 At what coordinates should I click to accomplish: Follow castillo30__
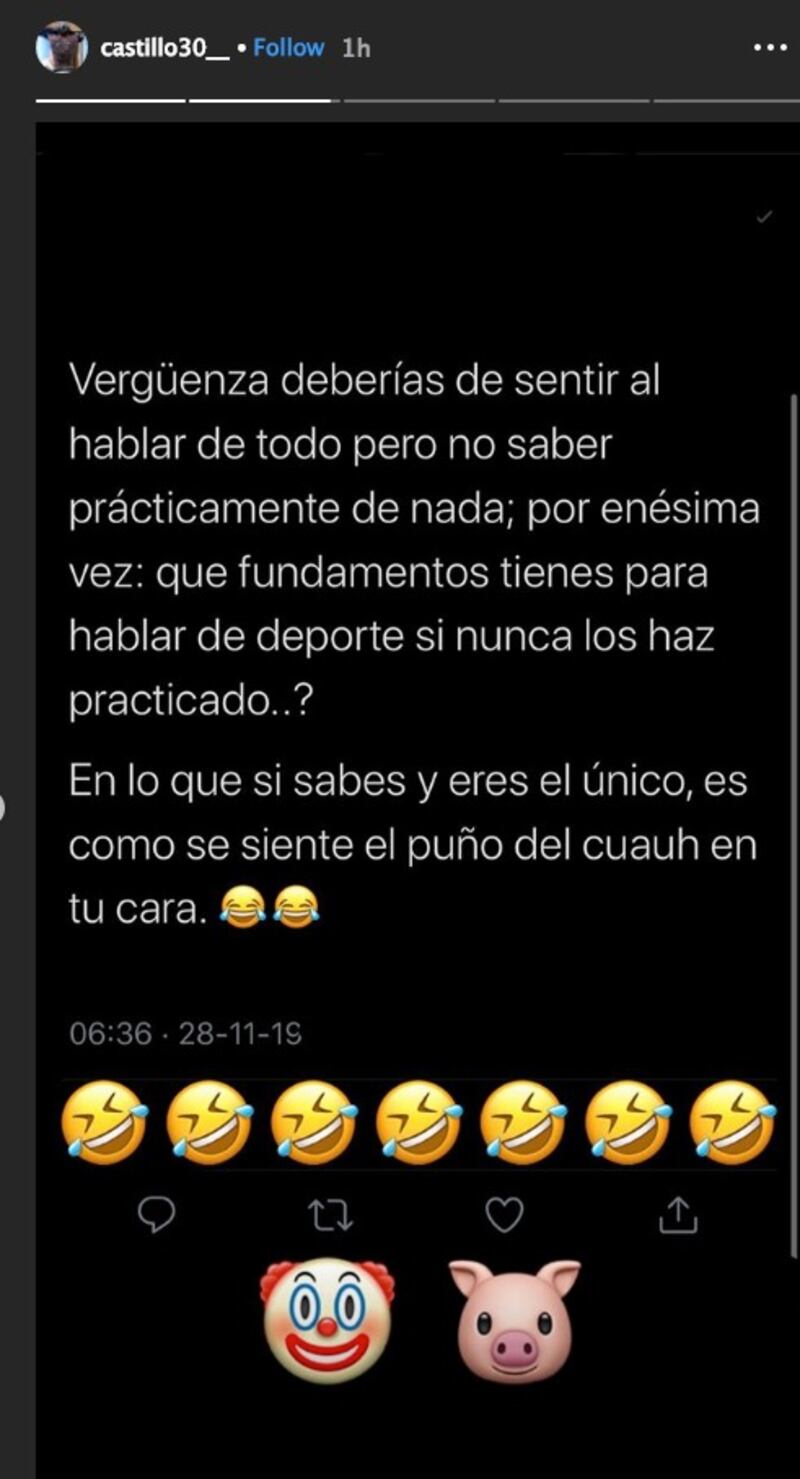click(288, 48)
